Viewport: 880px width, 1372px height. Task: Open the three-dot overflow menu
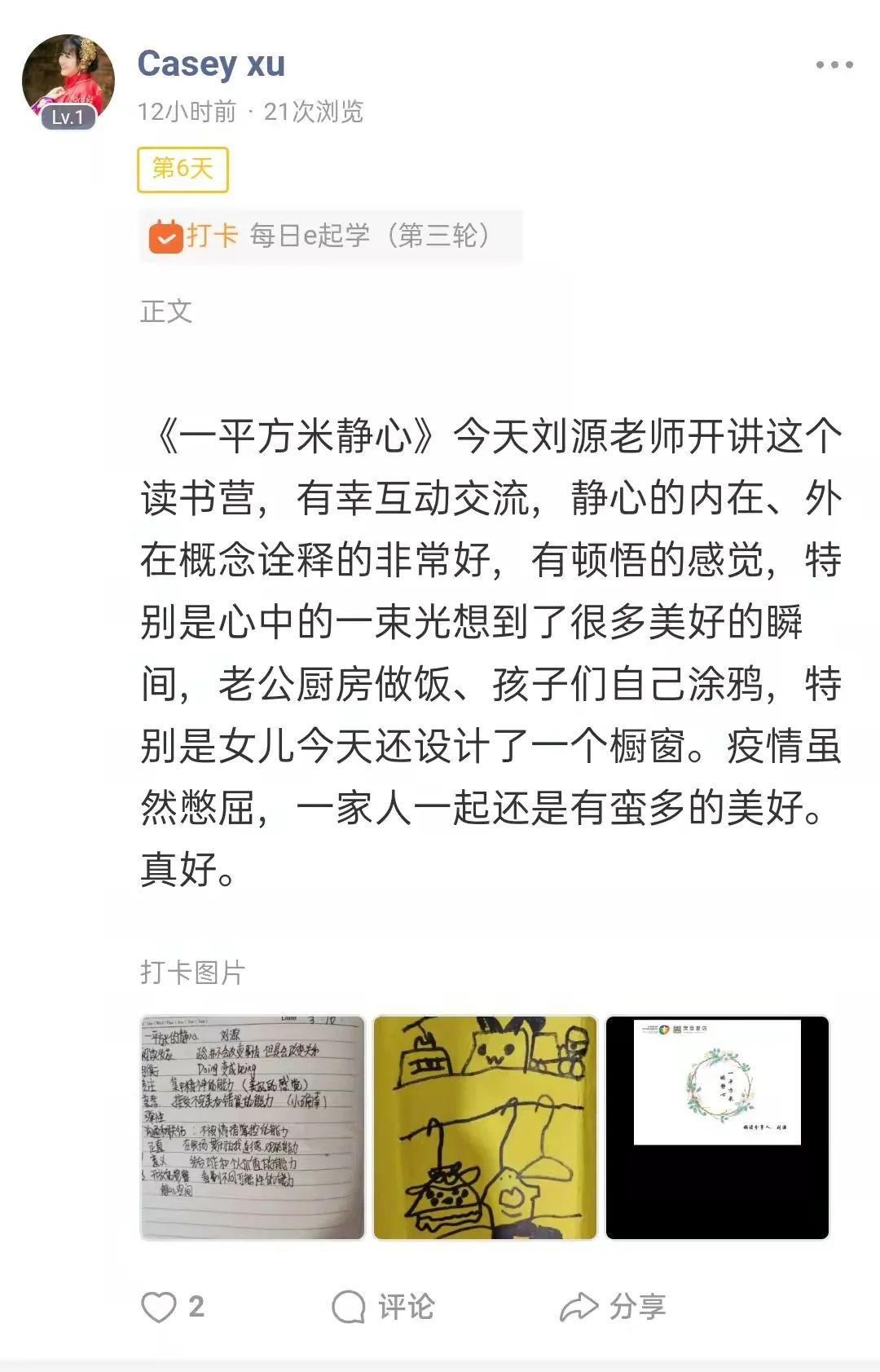(834, 65)
